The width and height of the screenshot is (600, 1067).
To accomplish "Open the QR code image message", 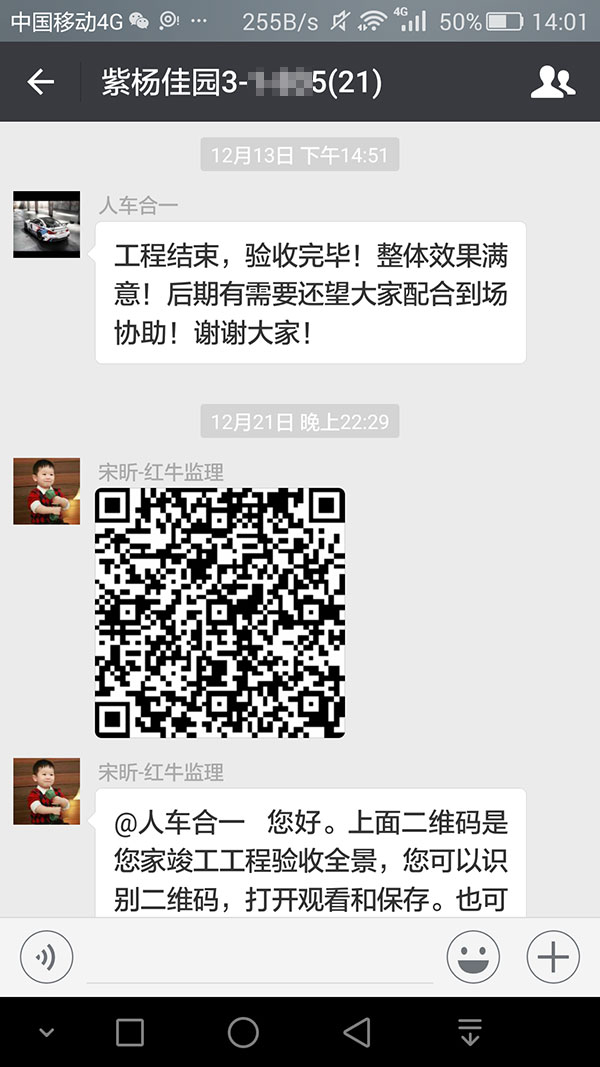I will click(220, 613).
